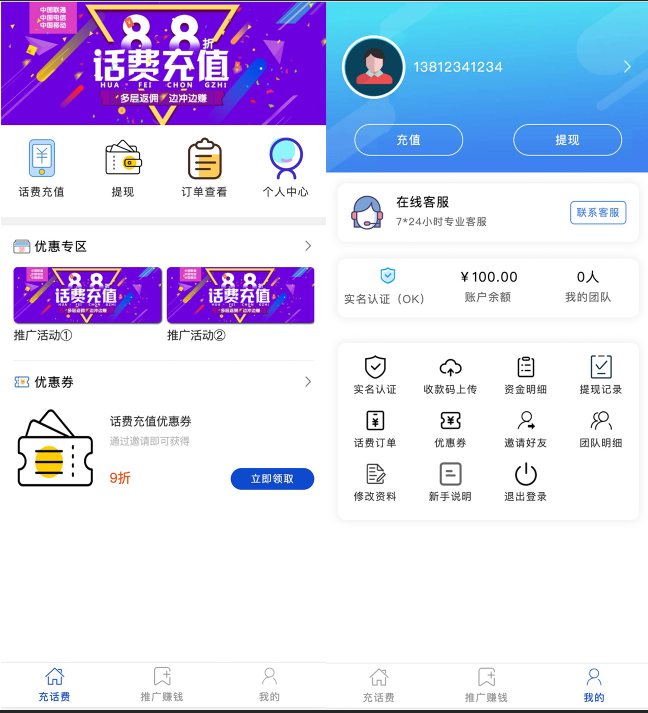Viewport: 648px width, 713px height.
Task: Open profile details for 13812341234
Action: [x=627, y=67]
